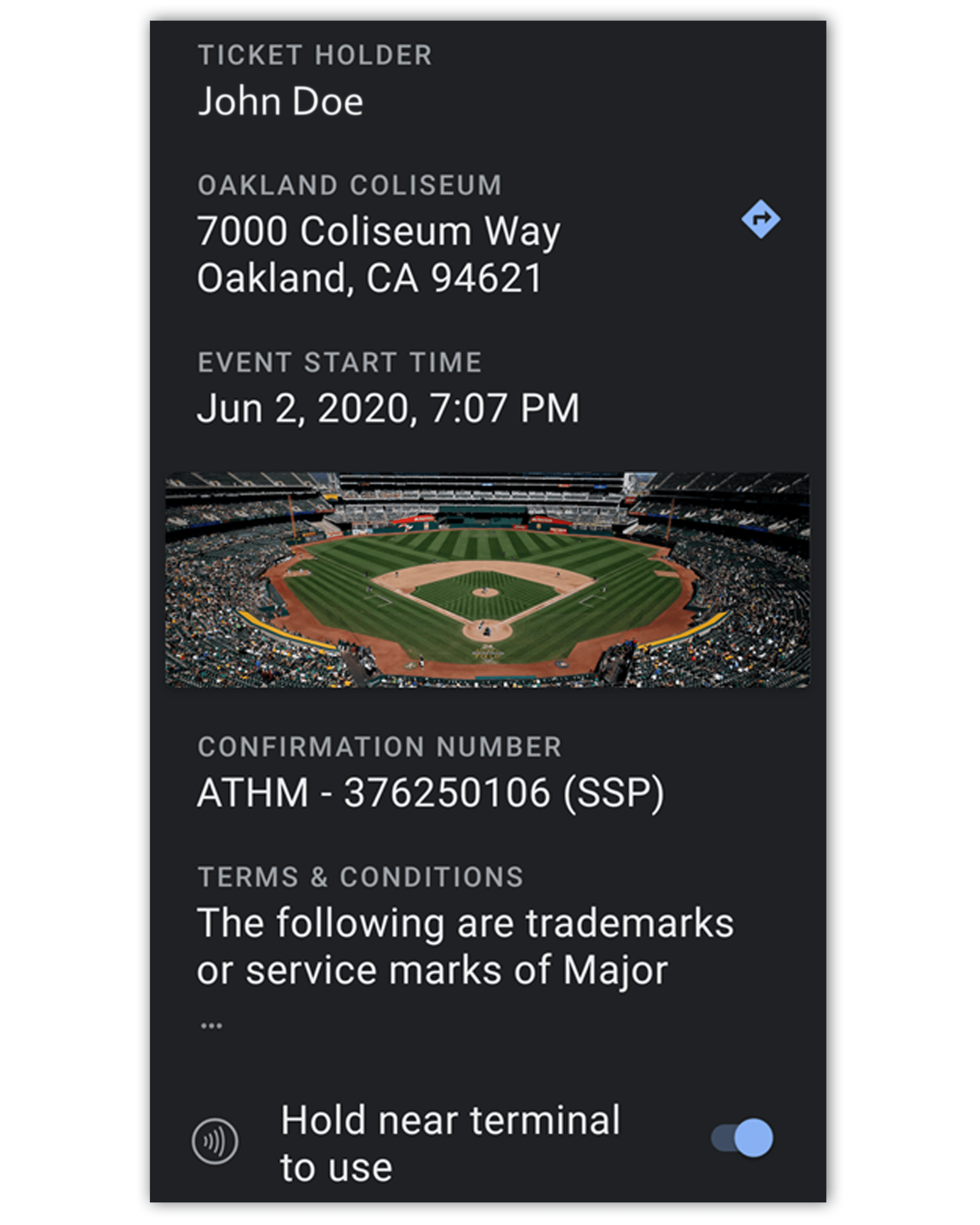The width and height of the screenshot is (980, 1225).
Task: Expand the Terms & Conditions text
Action: coord(211,1026)
